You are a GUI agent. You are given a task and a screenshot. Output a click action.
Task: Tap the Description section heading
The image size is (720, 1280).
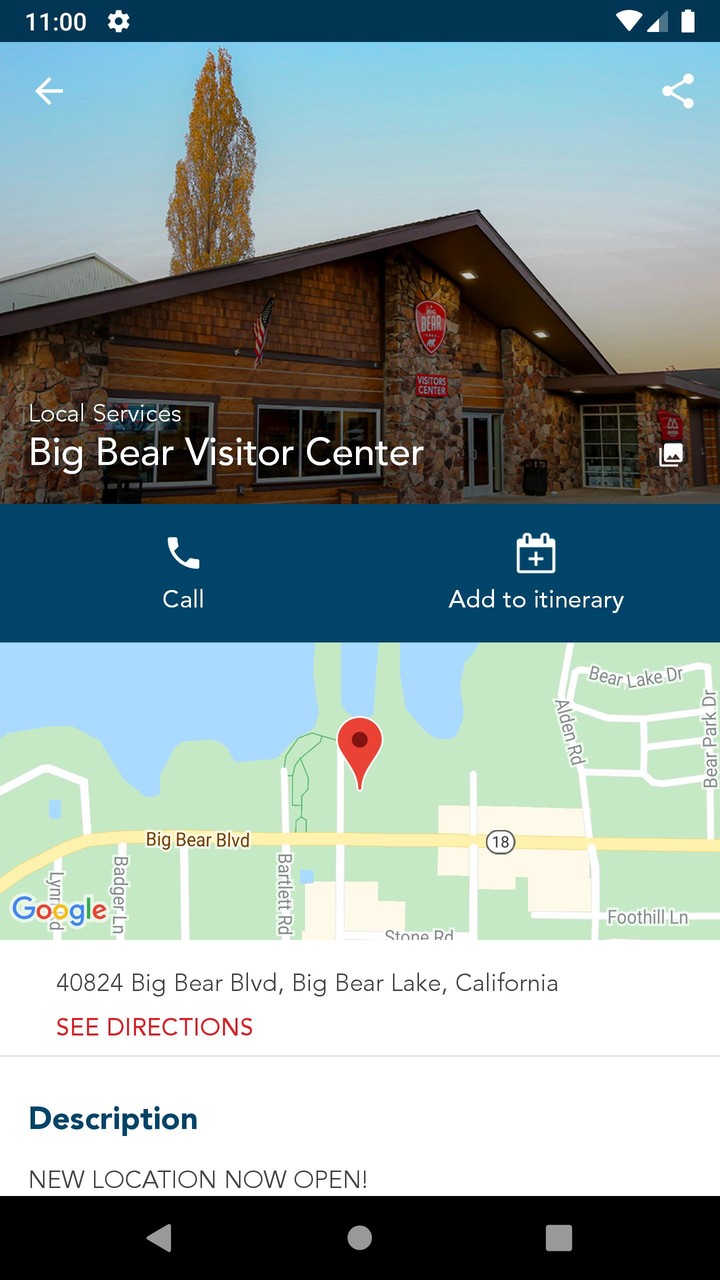pos(113,1118)
